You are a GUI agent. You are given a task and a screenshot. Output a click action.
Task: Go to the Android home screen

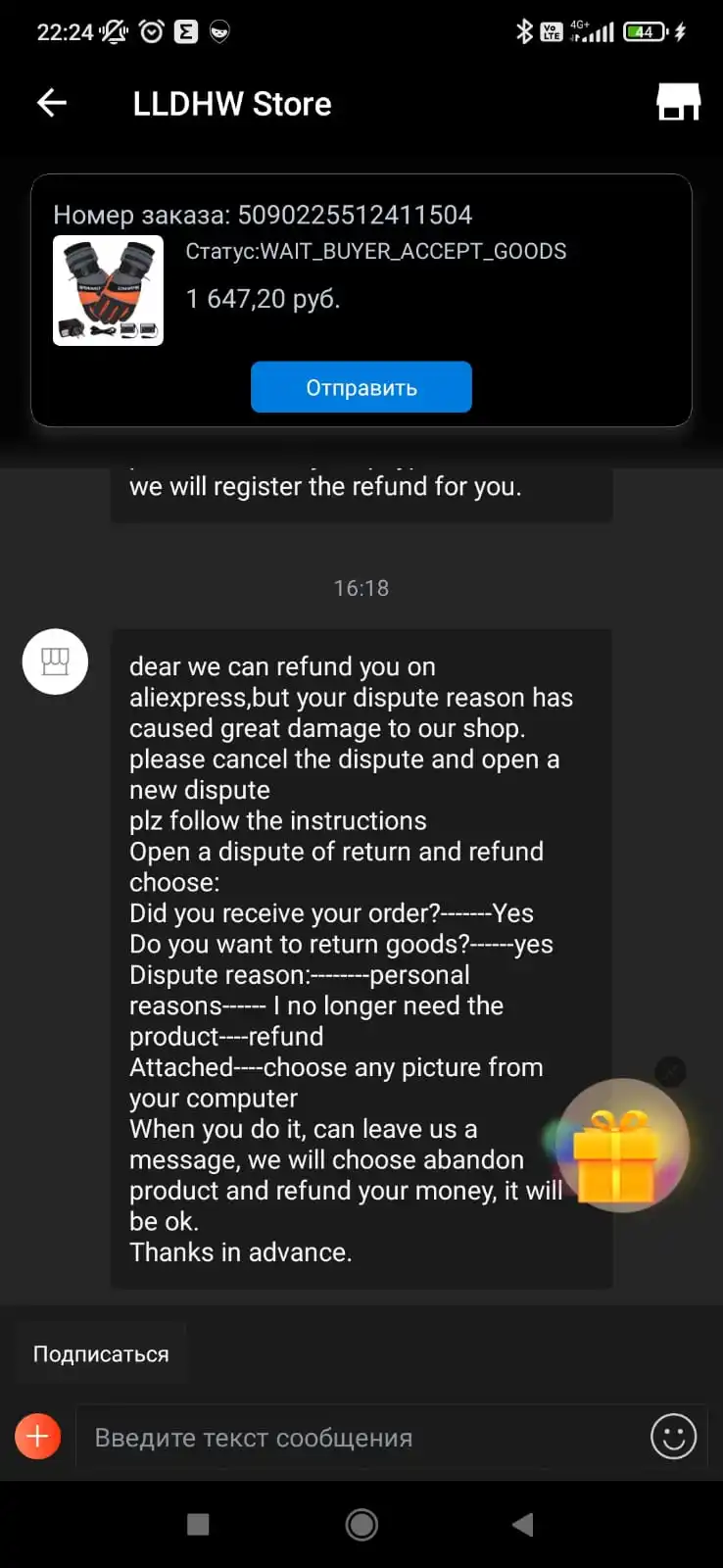point(361,1524)
